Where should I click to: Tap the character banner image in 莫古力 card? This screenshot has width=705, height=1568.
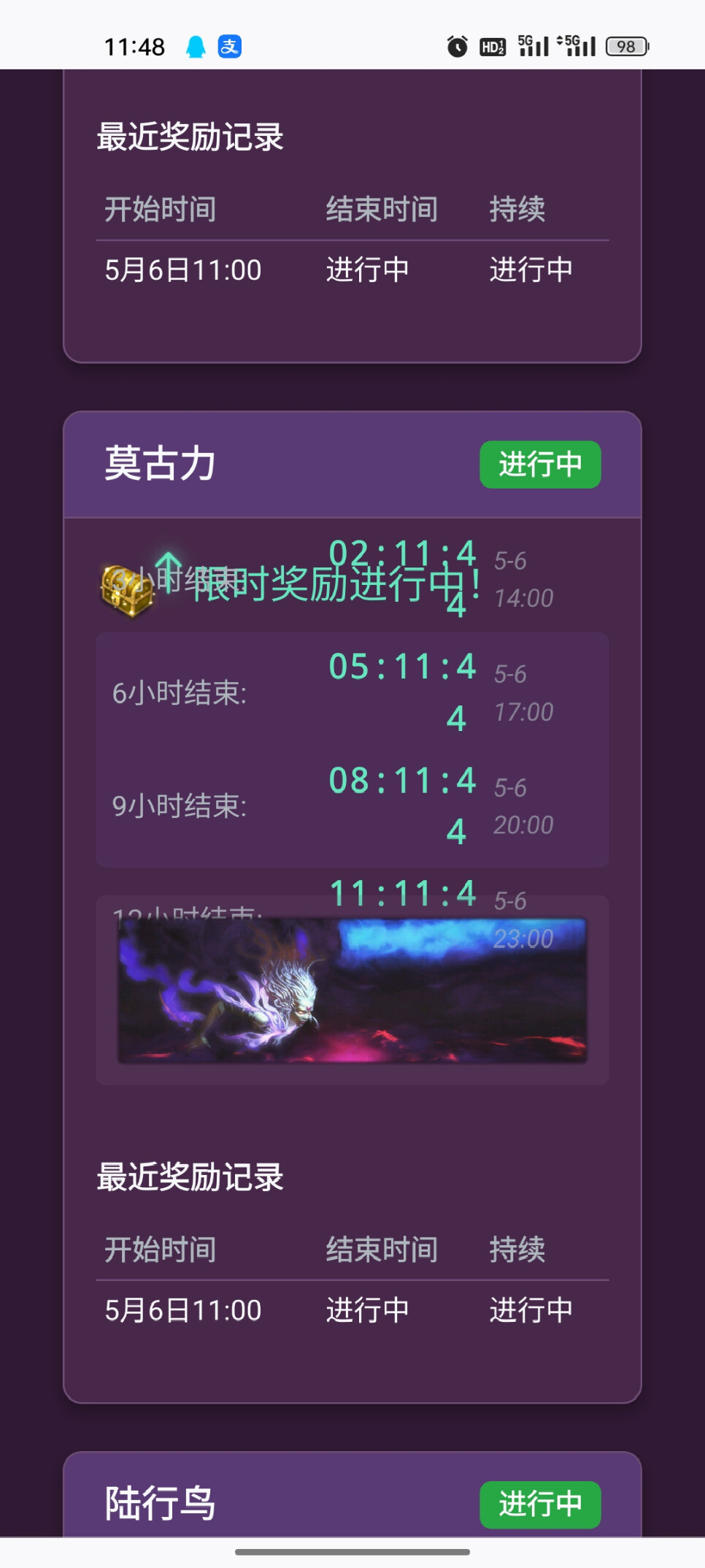pyautogui.click(x=352, y=990)
